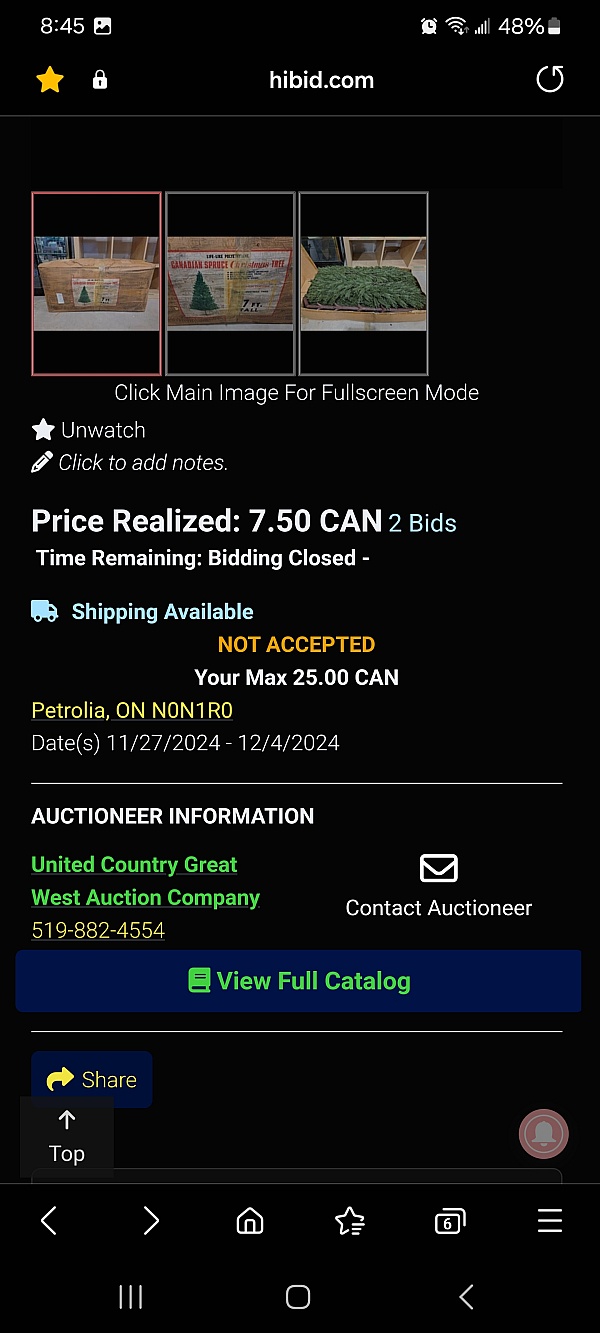Open the browser hamburger menu
The width and height of the screenshot is (600, 1333).
[x=550, y=1220]
